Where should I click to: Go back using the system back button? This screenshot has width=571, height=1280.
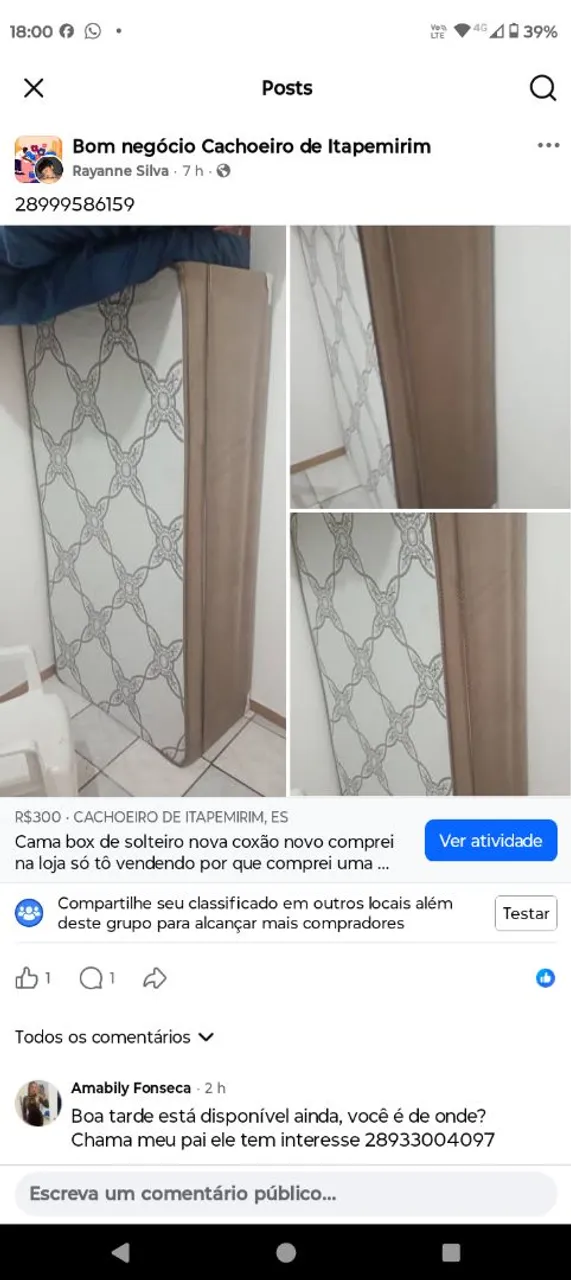click(120, 1252)
